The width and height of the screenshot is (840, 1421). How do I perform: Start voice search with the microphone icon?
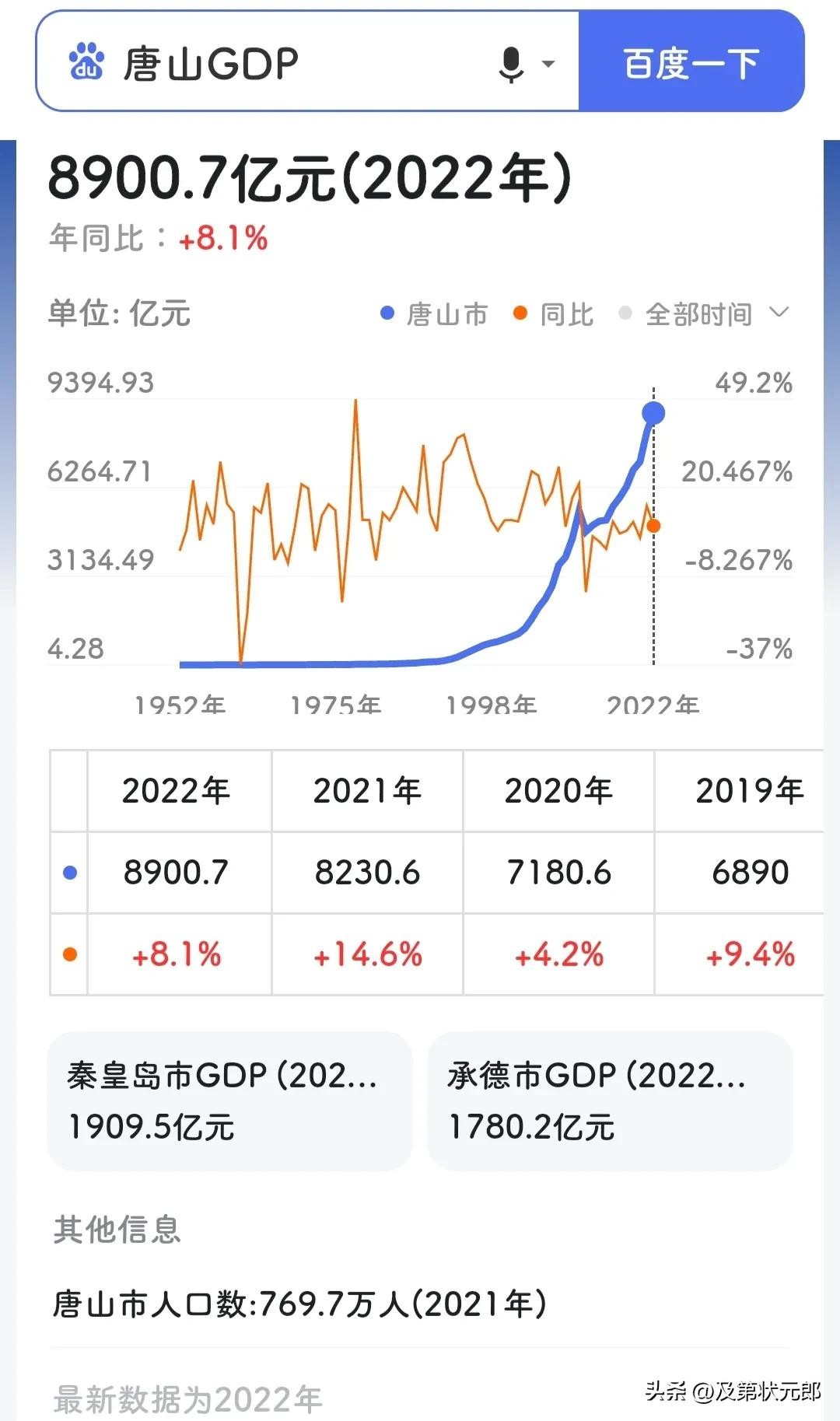511,63
